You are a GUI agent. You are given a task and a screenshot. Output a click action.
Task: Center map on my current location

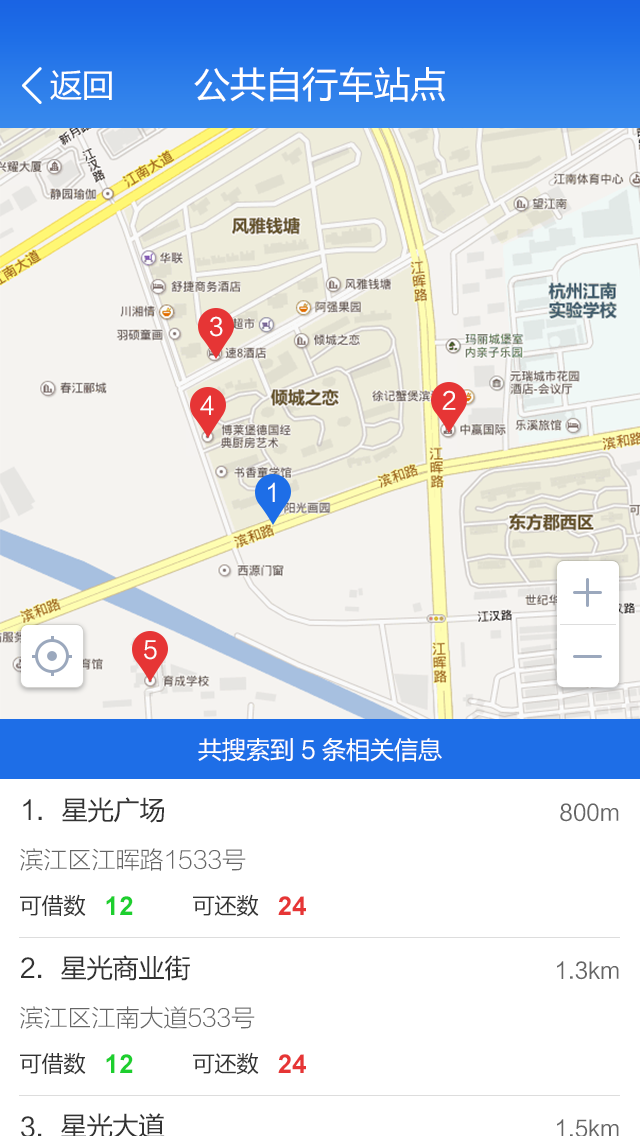click(x=52, y=656)
